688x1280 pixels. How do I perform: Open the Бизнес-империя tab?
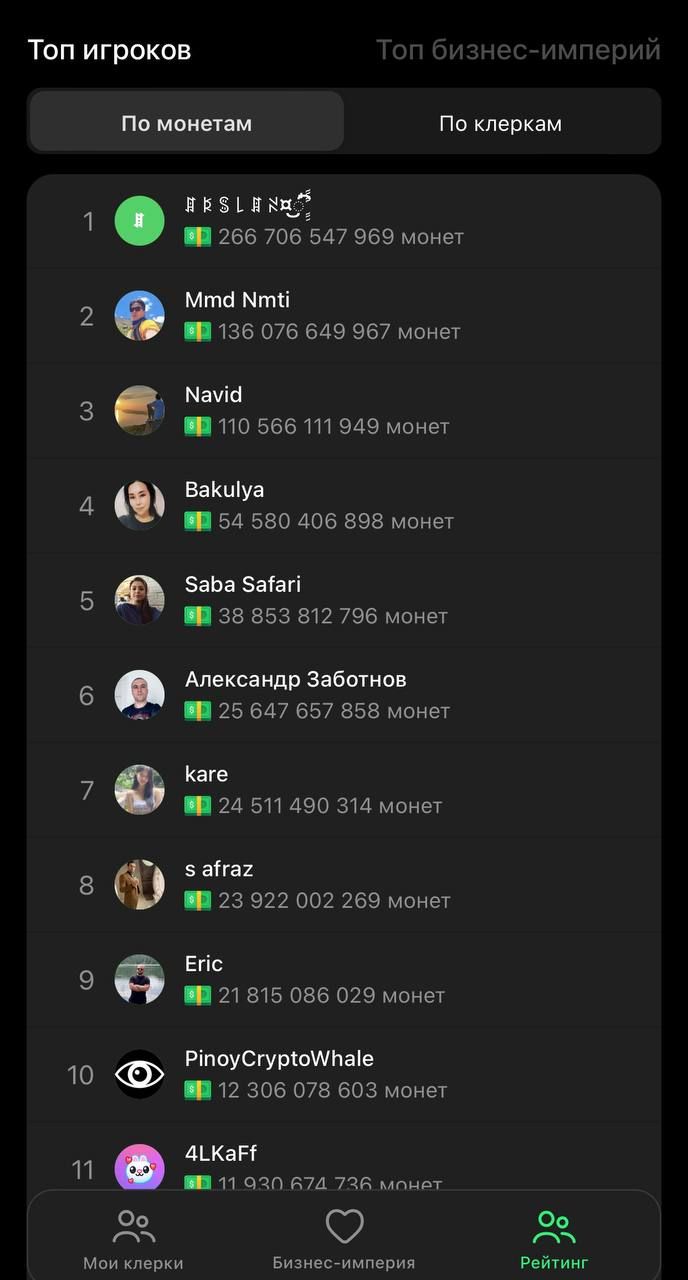[x=344, y=1240]
